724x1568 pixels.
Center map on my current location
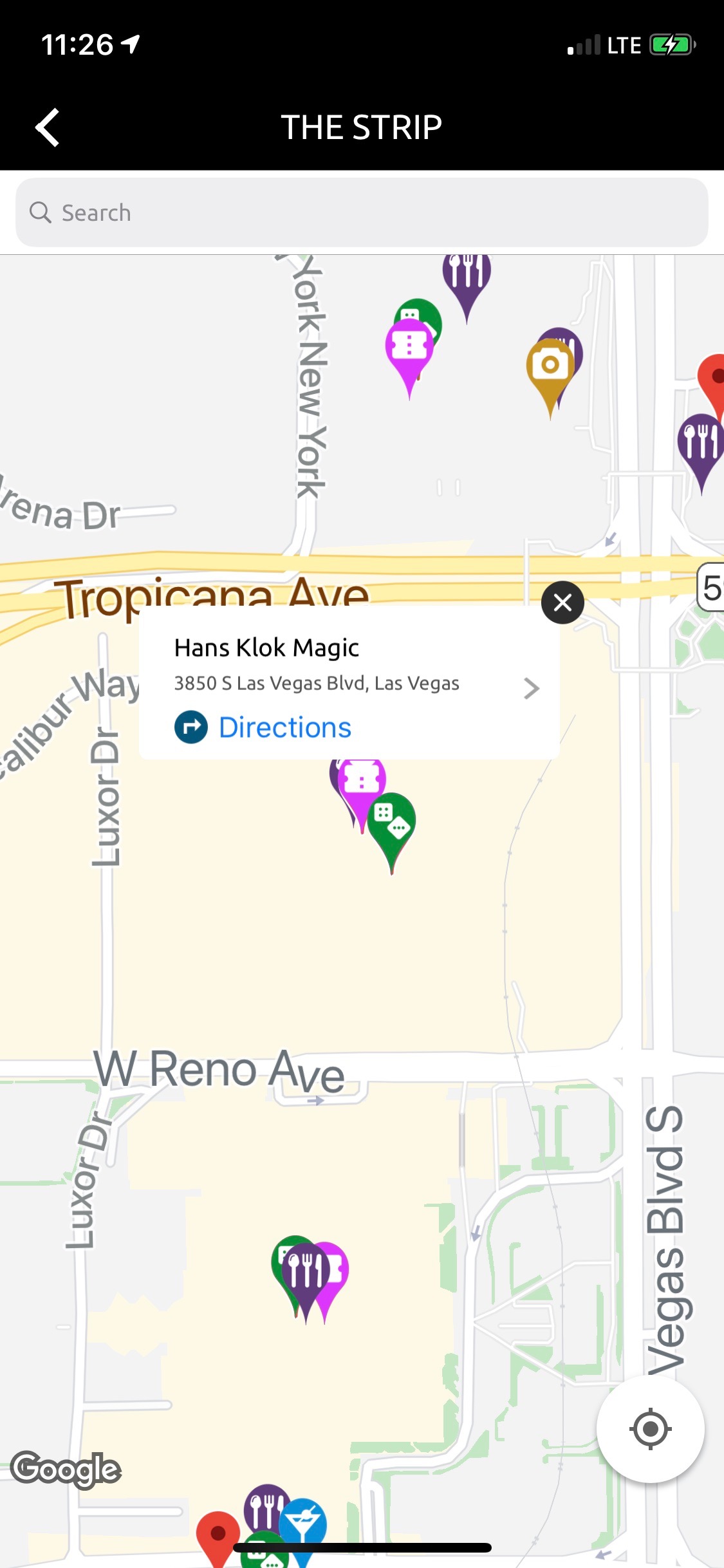pyautogui.click(x=650, y=1429)
